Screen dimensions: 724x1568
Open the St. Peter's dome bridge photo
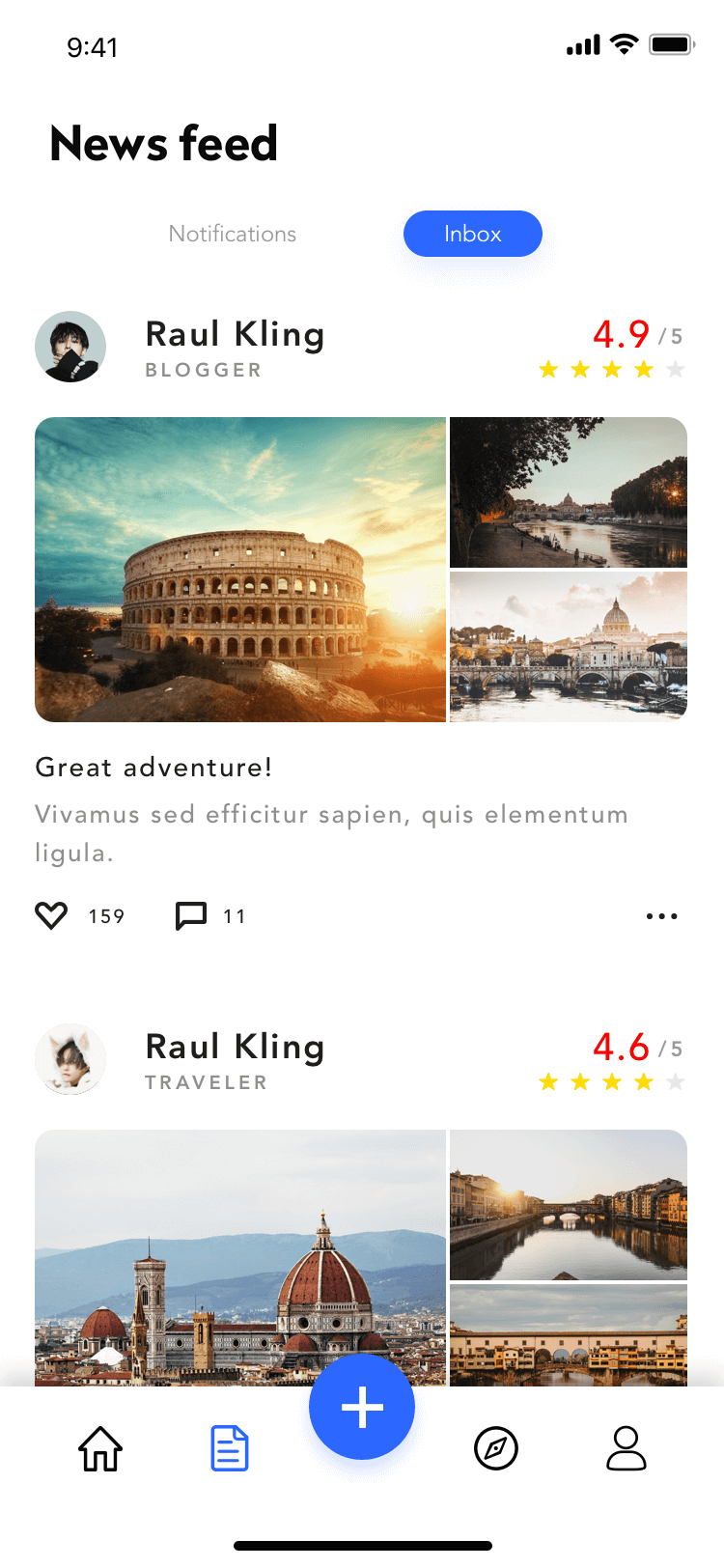(569, 647)
